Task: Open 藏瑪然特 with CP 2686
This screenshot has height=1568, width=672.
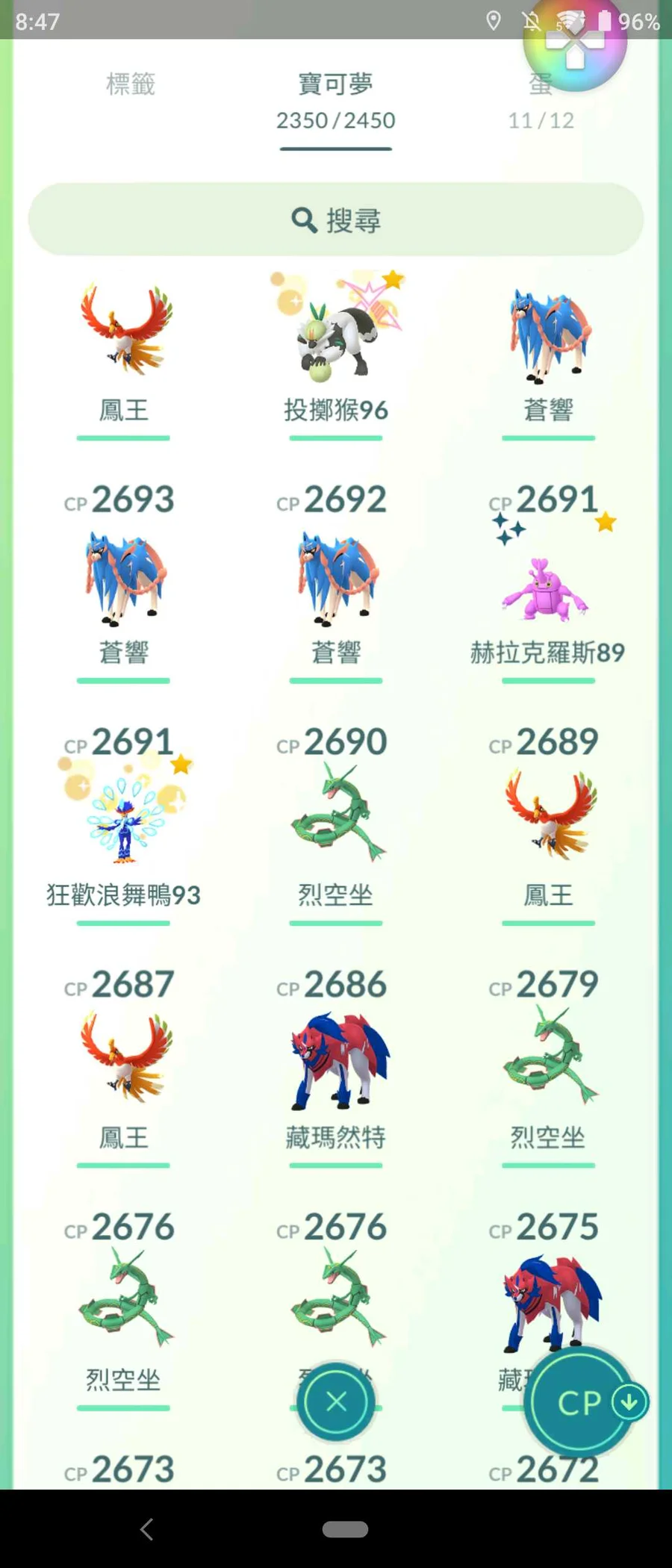Action: [336, 1060]
